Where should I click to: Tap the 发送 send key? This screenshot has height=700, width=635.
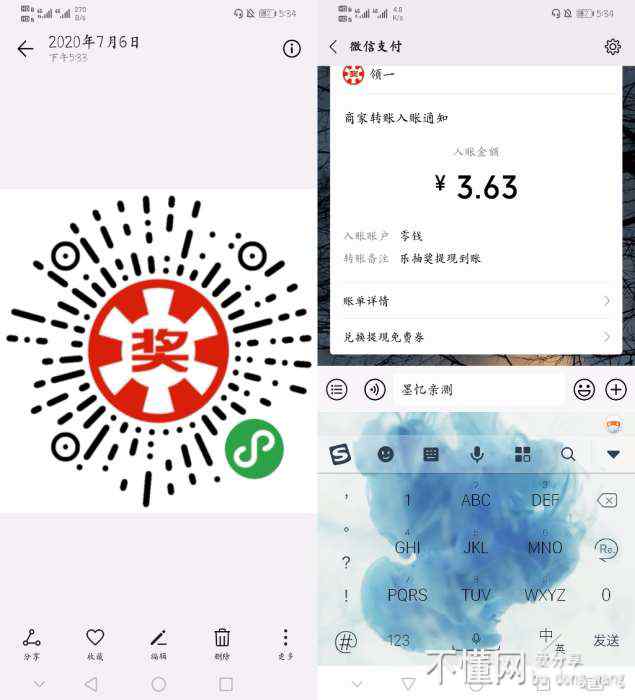(x=606, y=640)
